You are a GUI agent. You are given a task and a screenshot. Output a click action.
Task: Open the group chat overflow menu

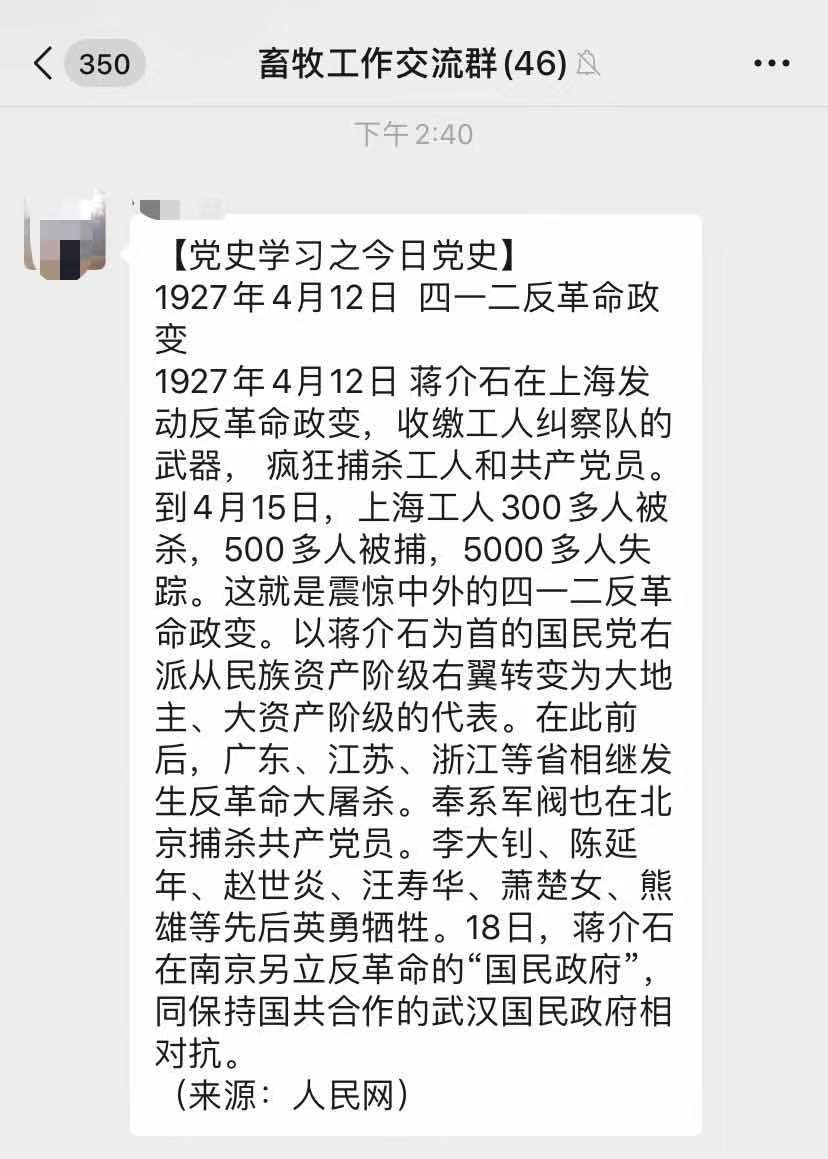pyautogui.click(x=771, y=64)
